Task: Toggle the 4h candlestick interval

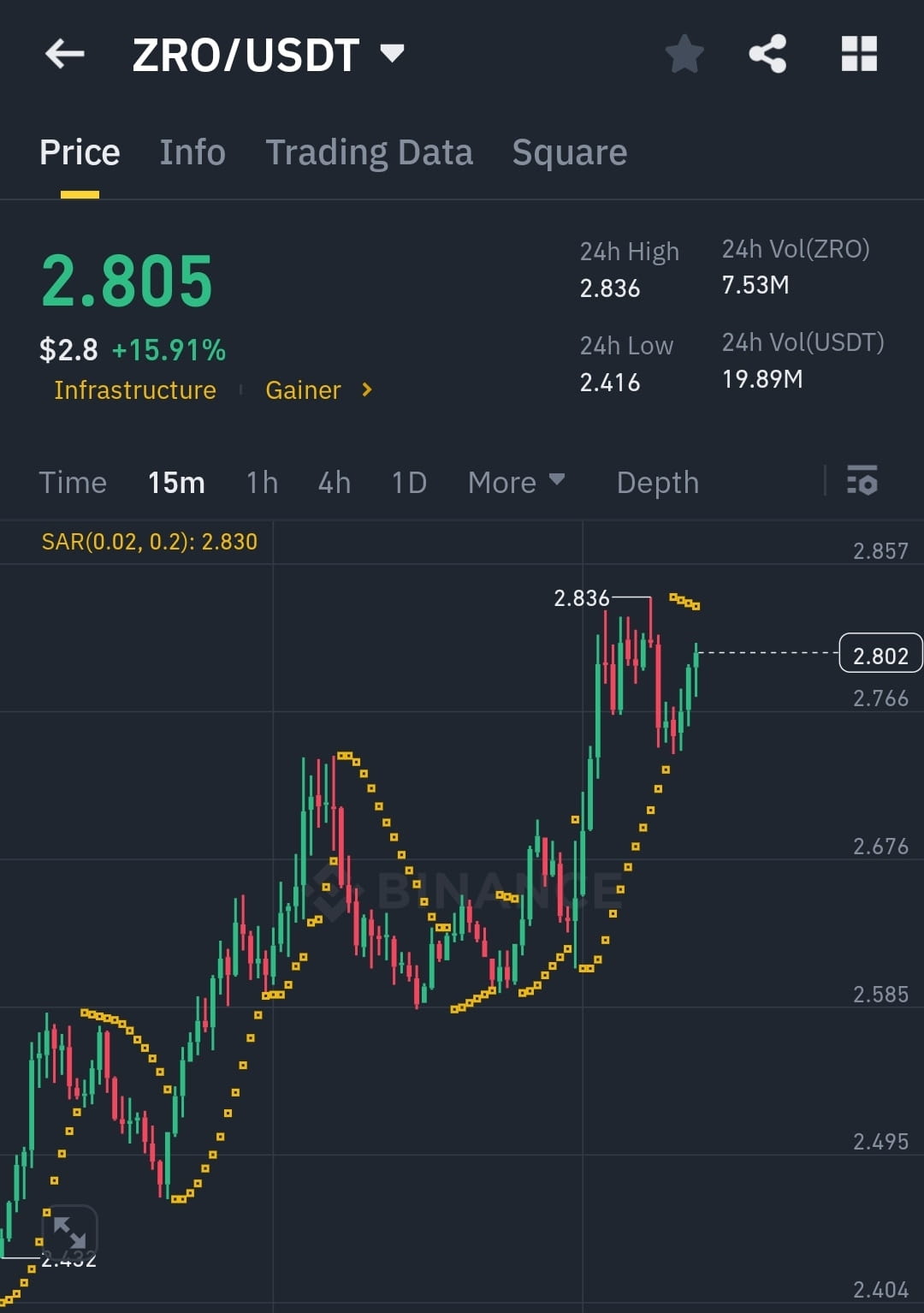Action: [x=334, y=482]
